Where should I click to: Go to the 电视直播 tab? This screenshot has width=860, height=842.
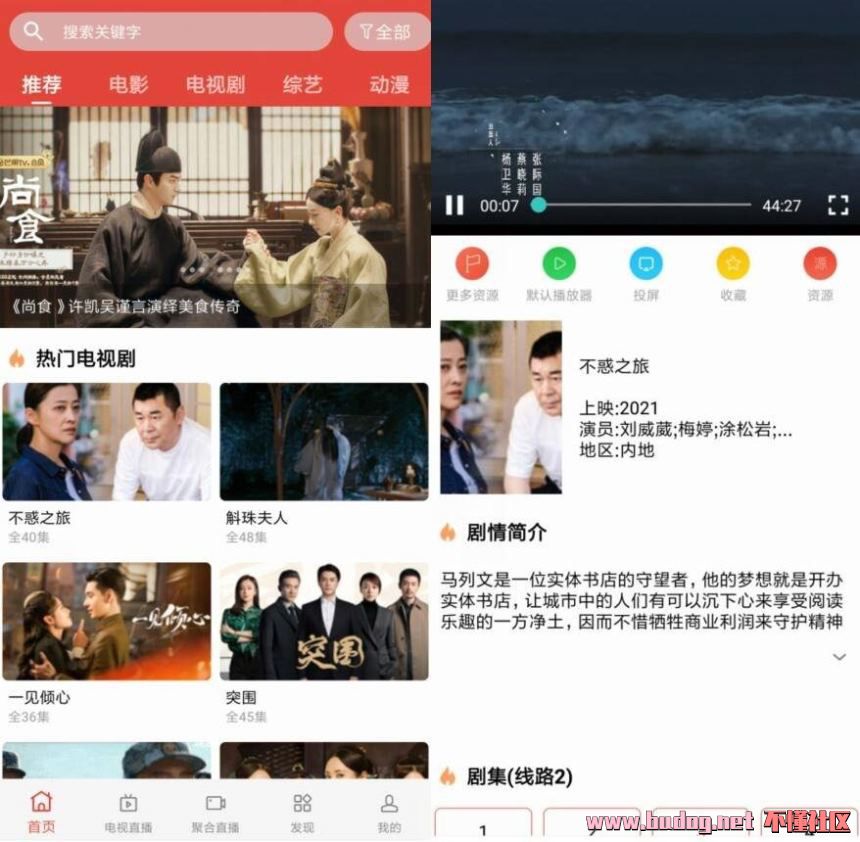click(x=128, y=812)
